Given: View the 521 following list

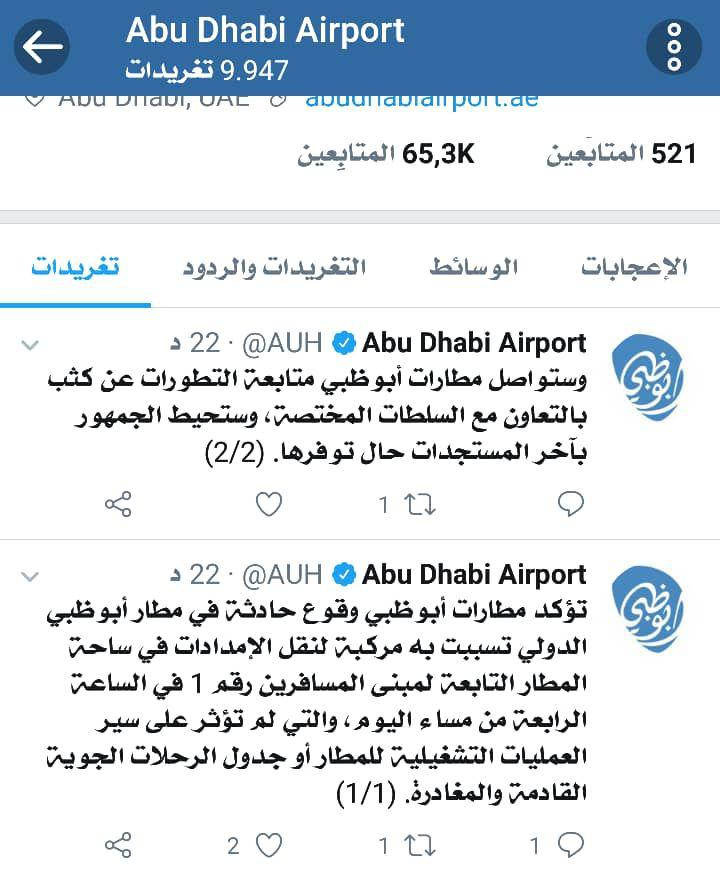Looking at the screenshot, I should click(x=621, y=154).
